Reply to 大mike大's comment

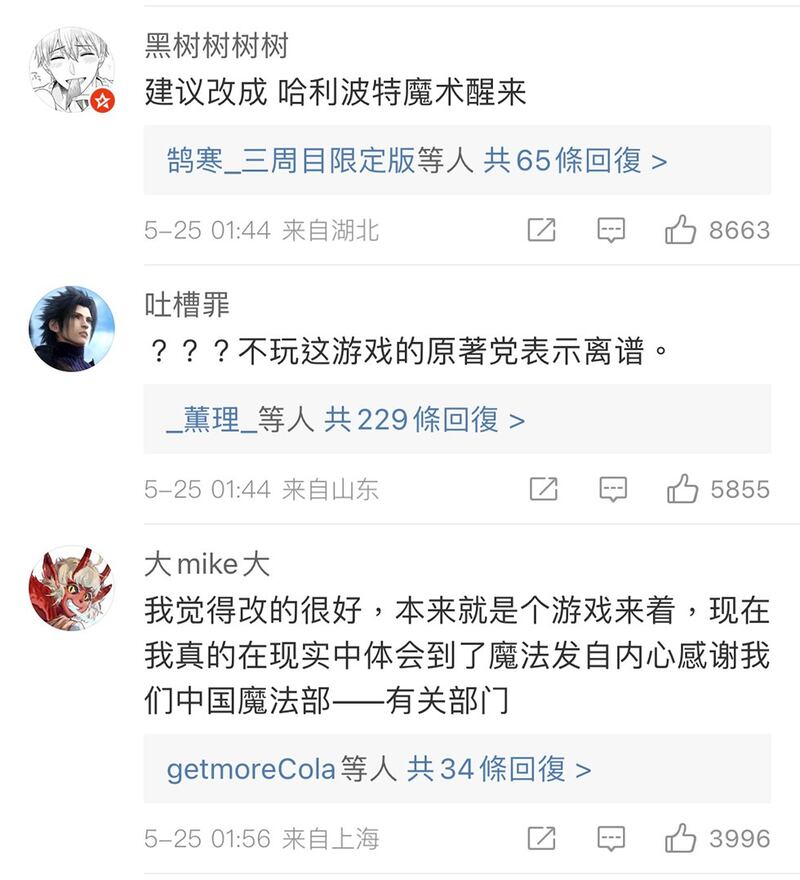(611, 838)
